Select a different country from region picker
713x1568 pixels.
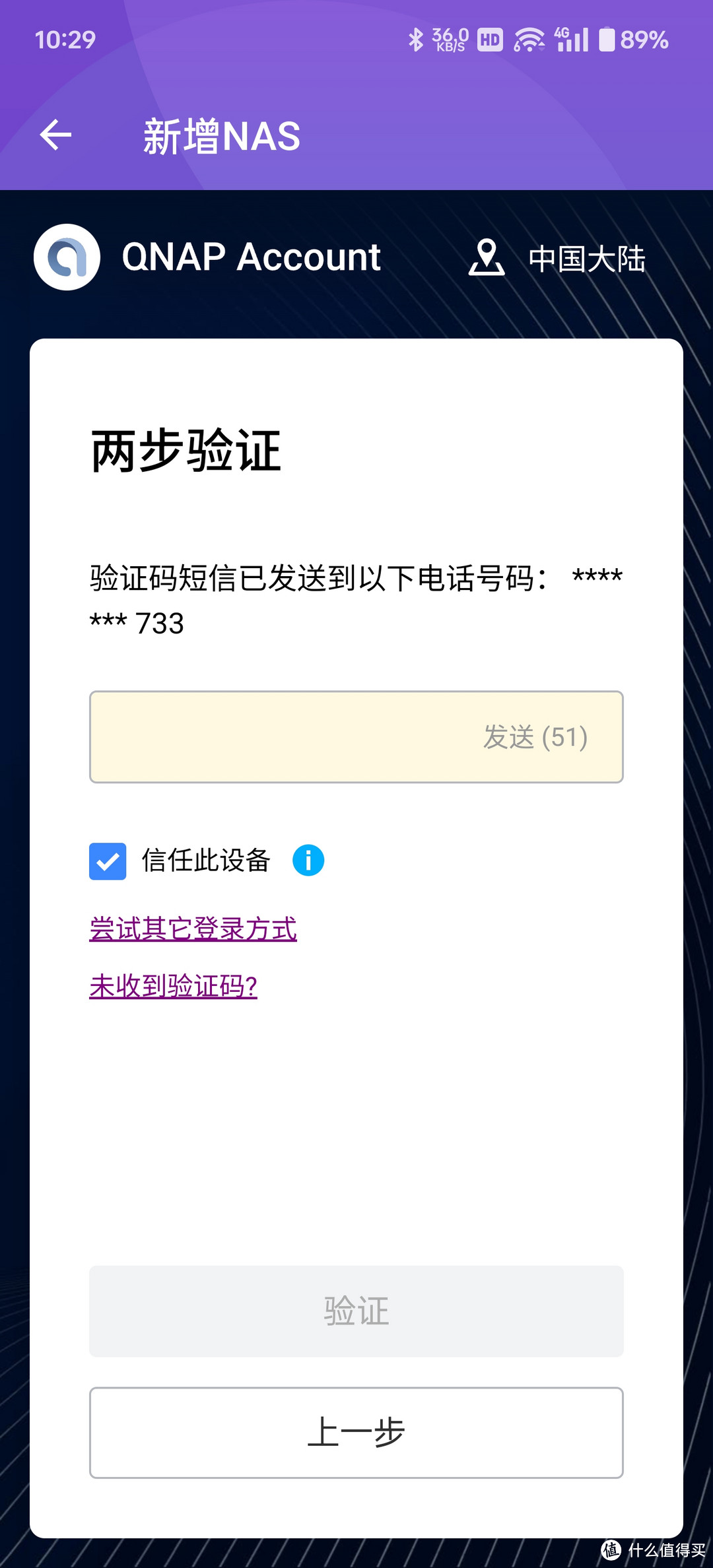[586, 258]
